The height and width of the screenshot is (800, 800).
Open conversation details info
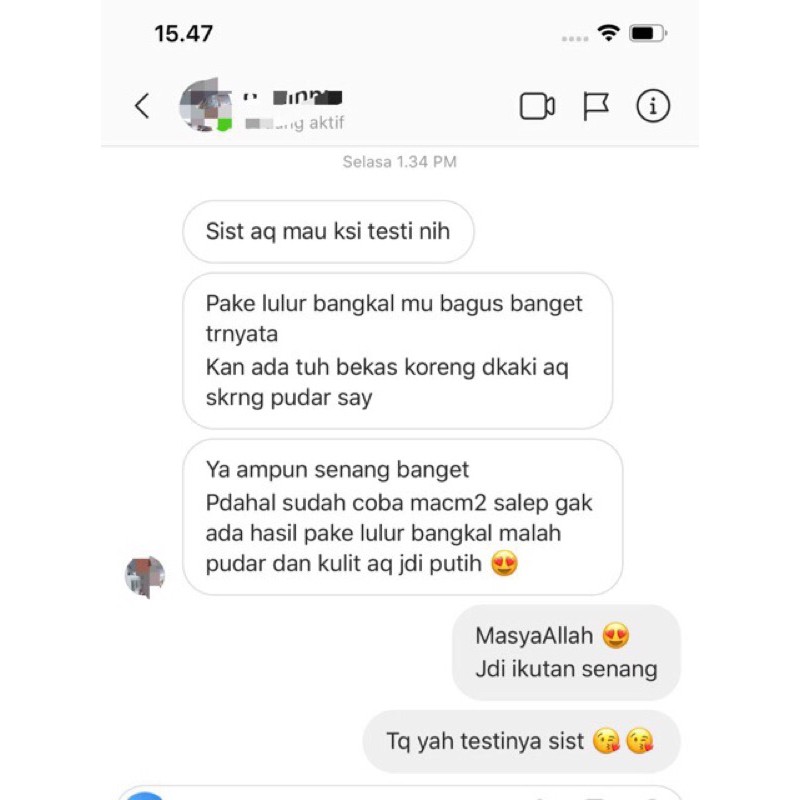tap(653, 106)
